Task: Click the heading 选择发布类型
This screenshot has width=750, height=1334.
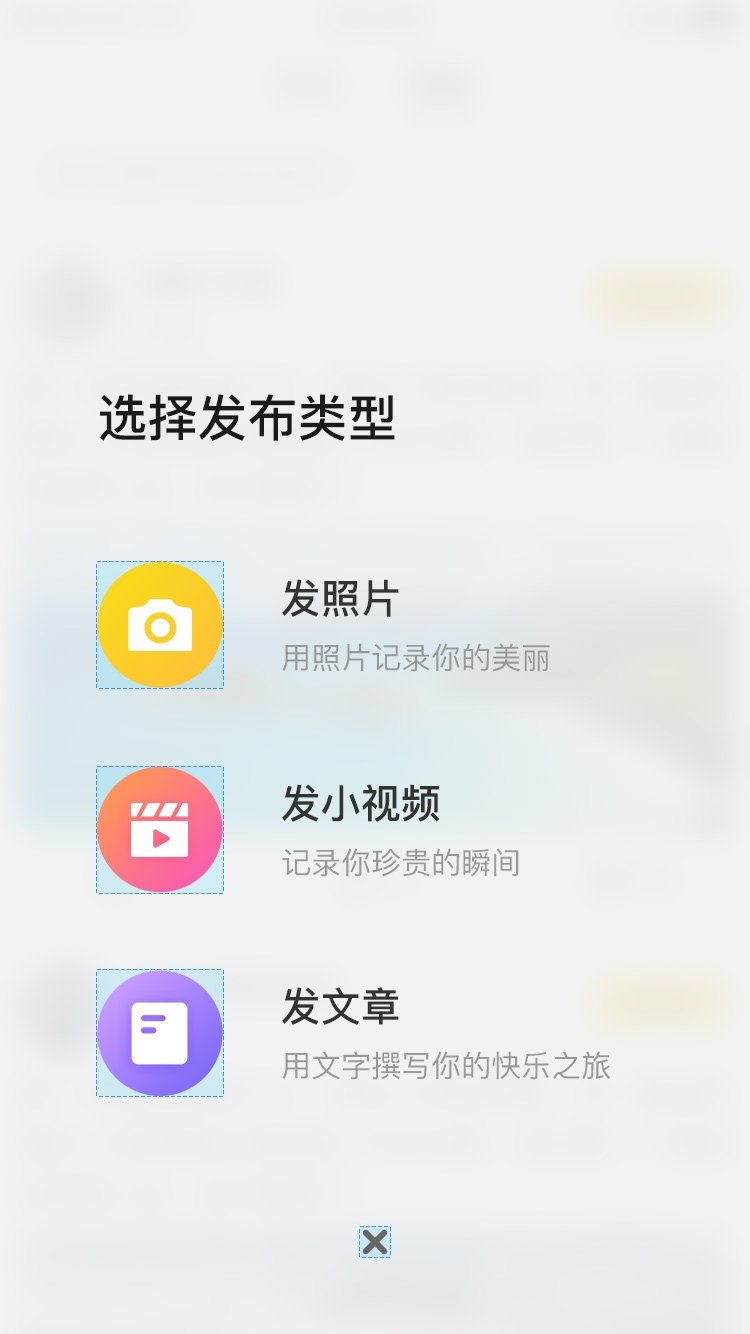Action: click(x=247, y=420)
